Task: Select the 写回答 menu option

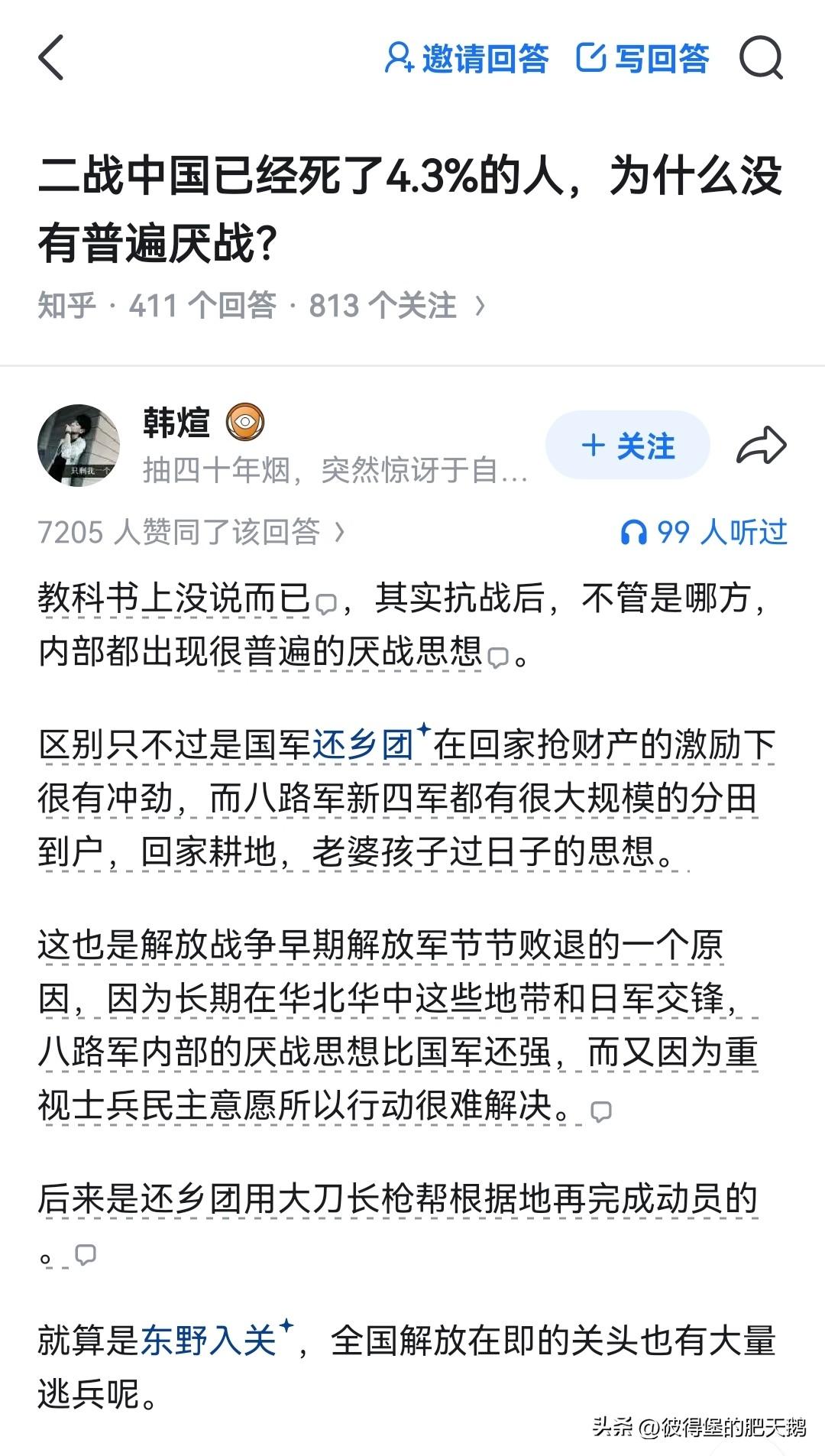Action: tap(663, 58)
